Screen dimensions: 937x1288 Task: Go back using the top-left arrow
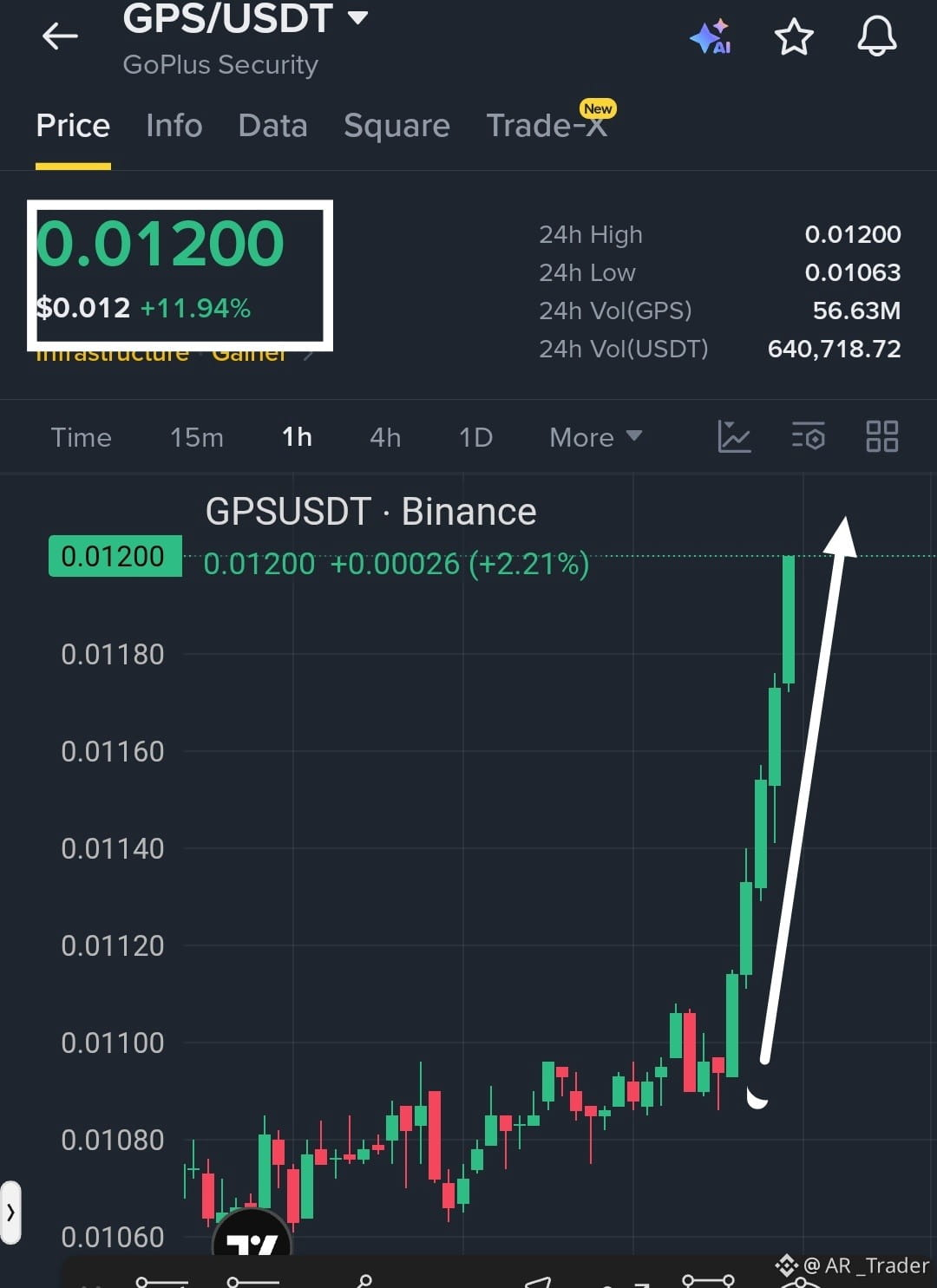pyautogui.click(x=60, y=36)
